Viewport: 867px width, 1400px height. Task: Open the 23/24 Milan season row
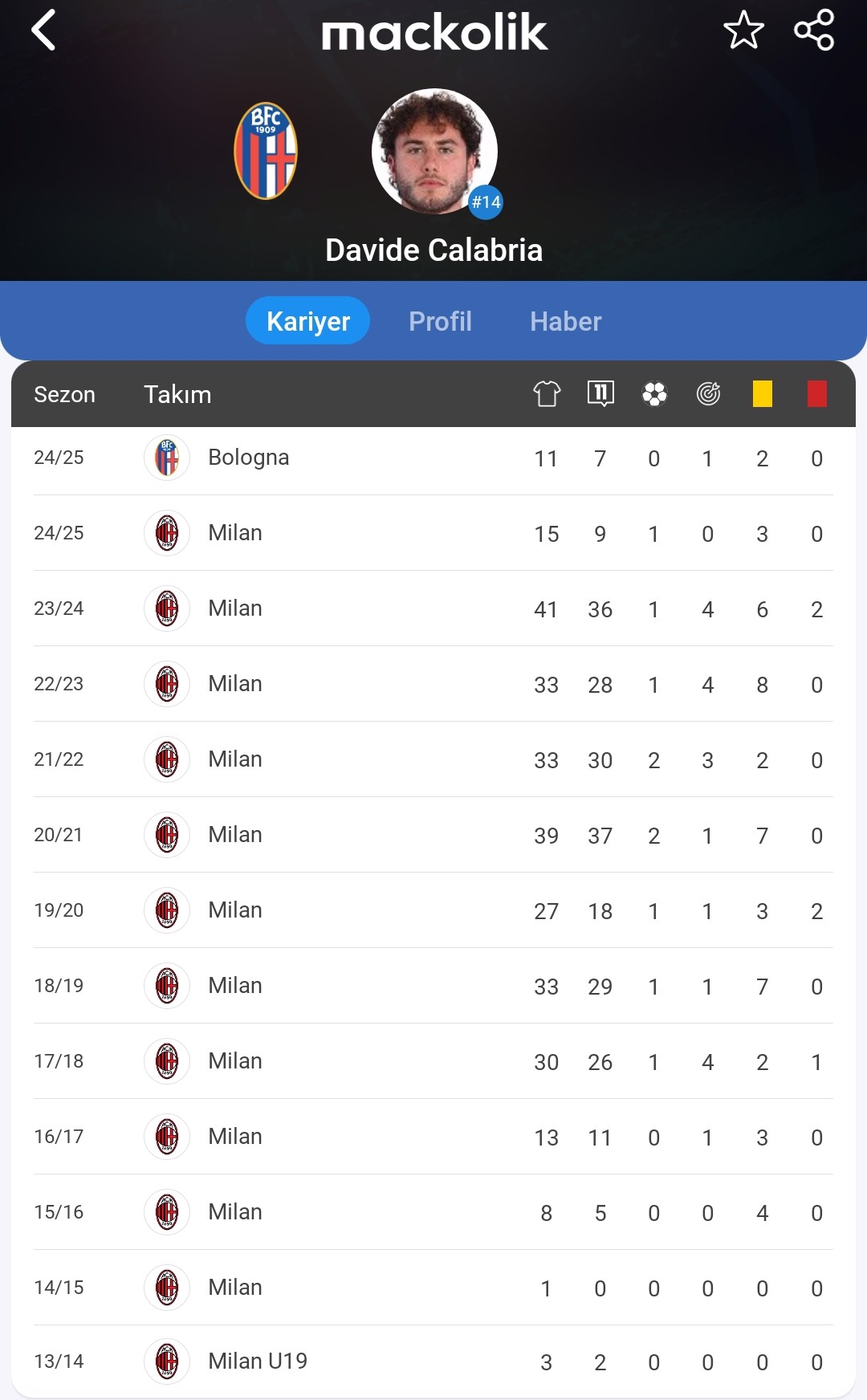433,608
